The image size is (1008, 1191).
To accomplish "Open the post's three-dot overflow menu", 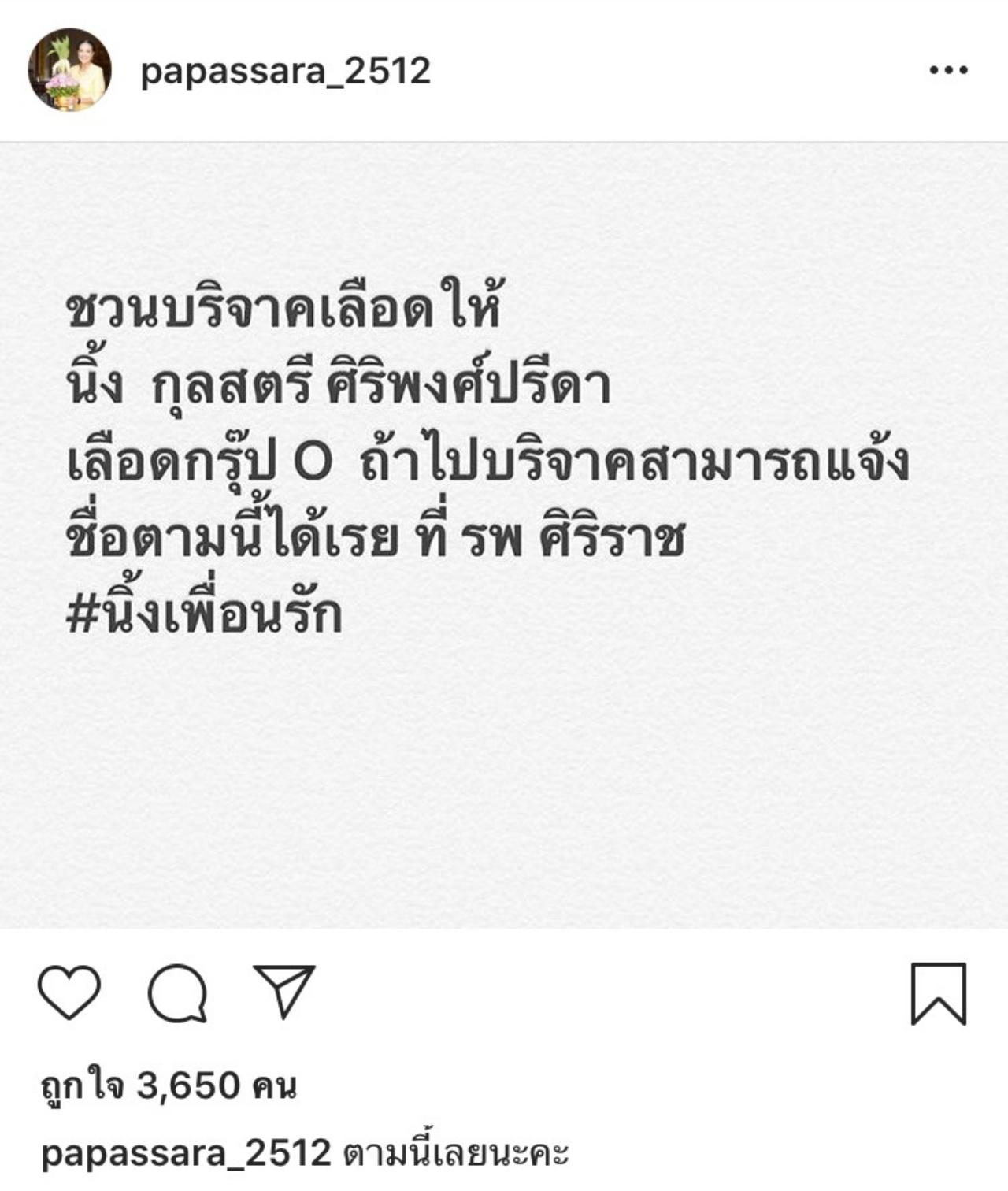I will [x=947, y=70].
